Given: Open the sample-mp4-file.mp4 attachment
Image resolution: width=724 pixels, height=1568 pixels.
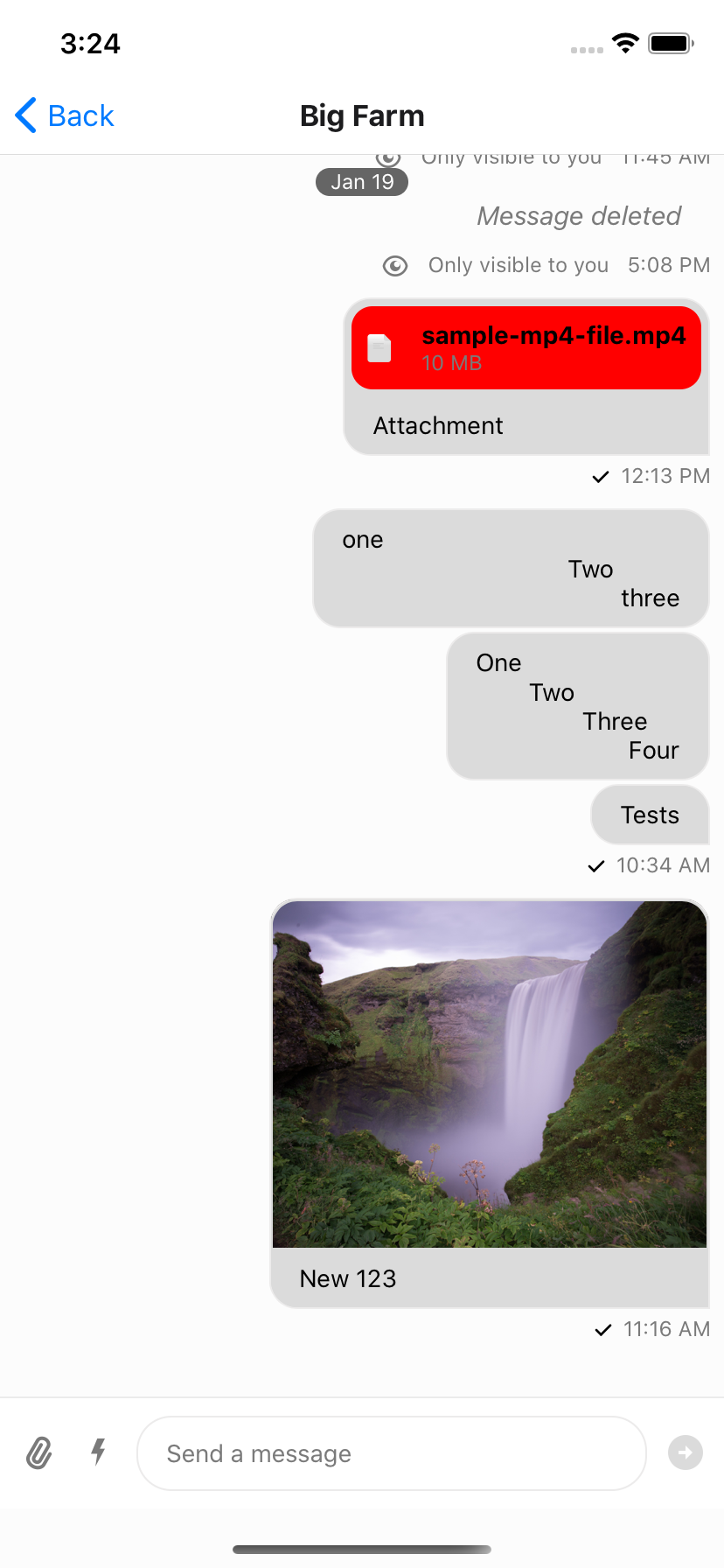Looking at the screenshot, I should click(x=526, y=348).
